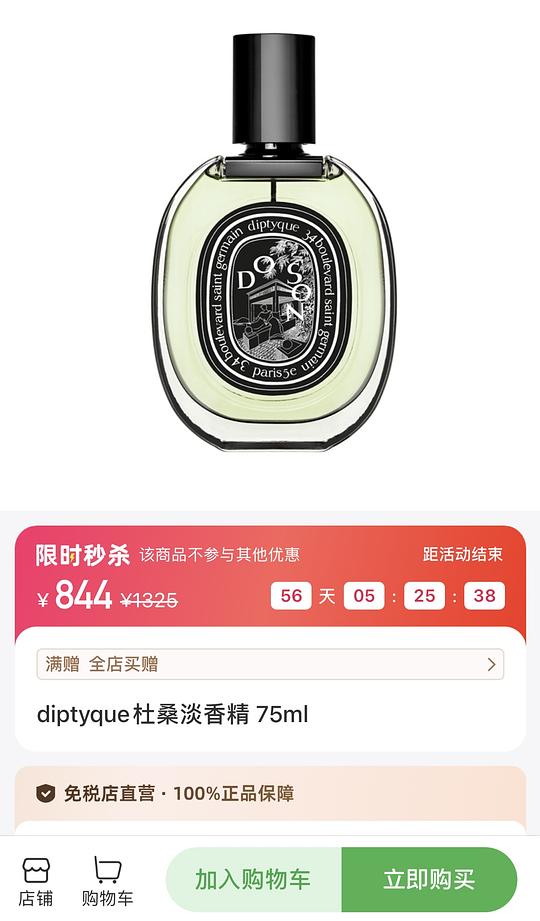The image size is (540, 921).
Task: Open the 店铺 store page
Action: pyautogui.click(x=36, y=881)
